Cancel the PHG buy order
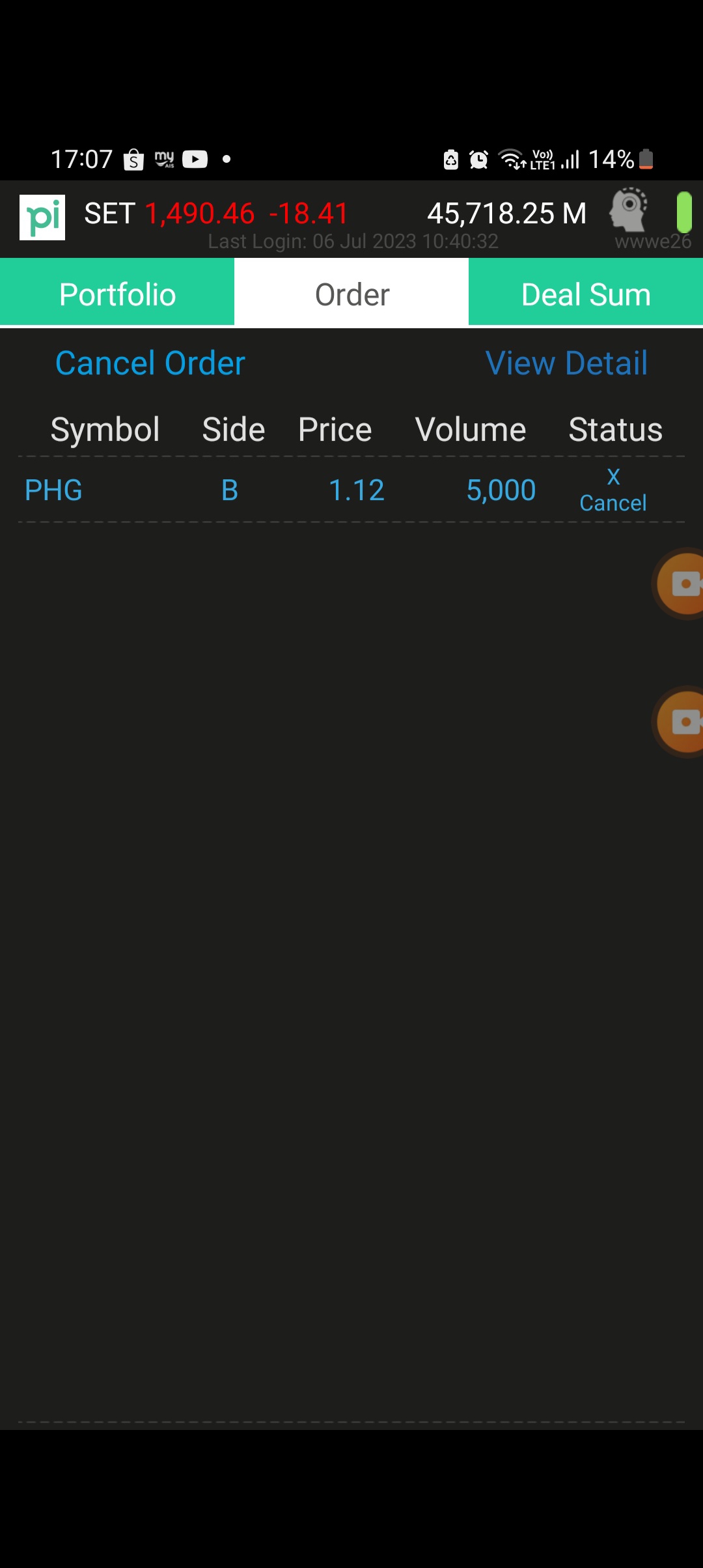The height and width of the screenshot is (1568, 703). 613,490
